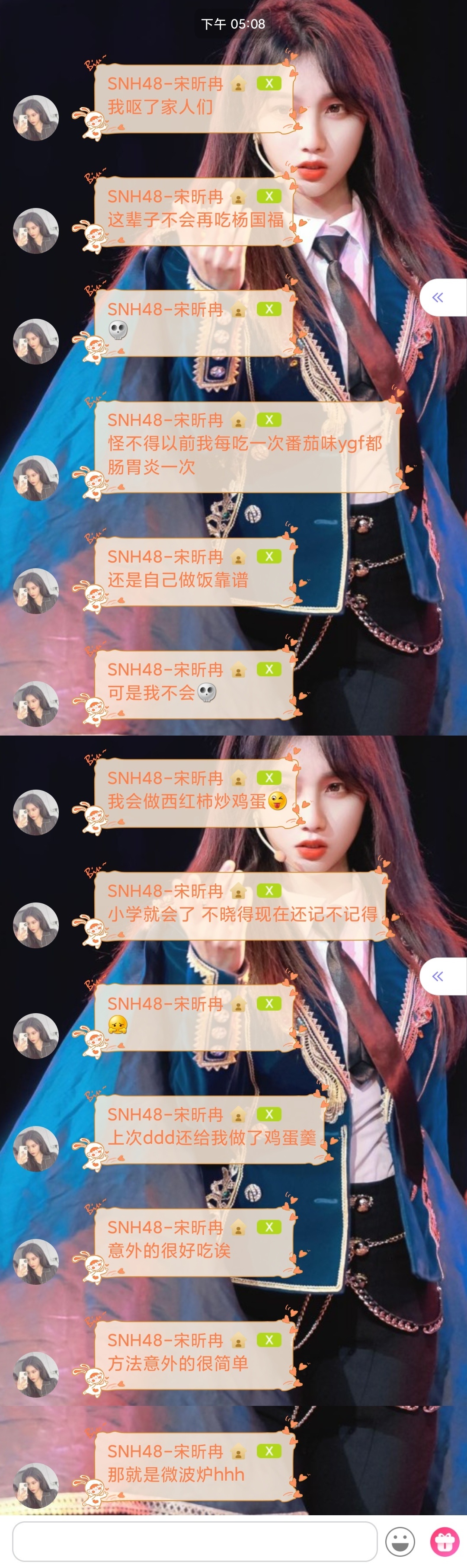Open avatar beside the "我会做西红柿炒鸡蛋" message
The width and height of the screenshot is (467, 1568).
36,812
